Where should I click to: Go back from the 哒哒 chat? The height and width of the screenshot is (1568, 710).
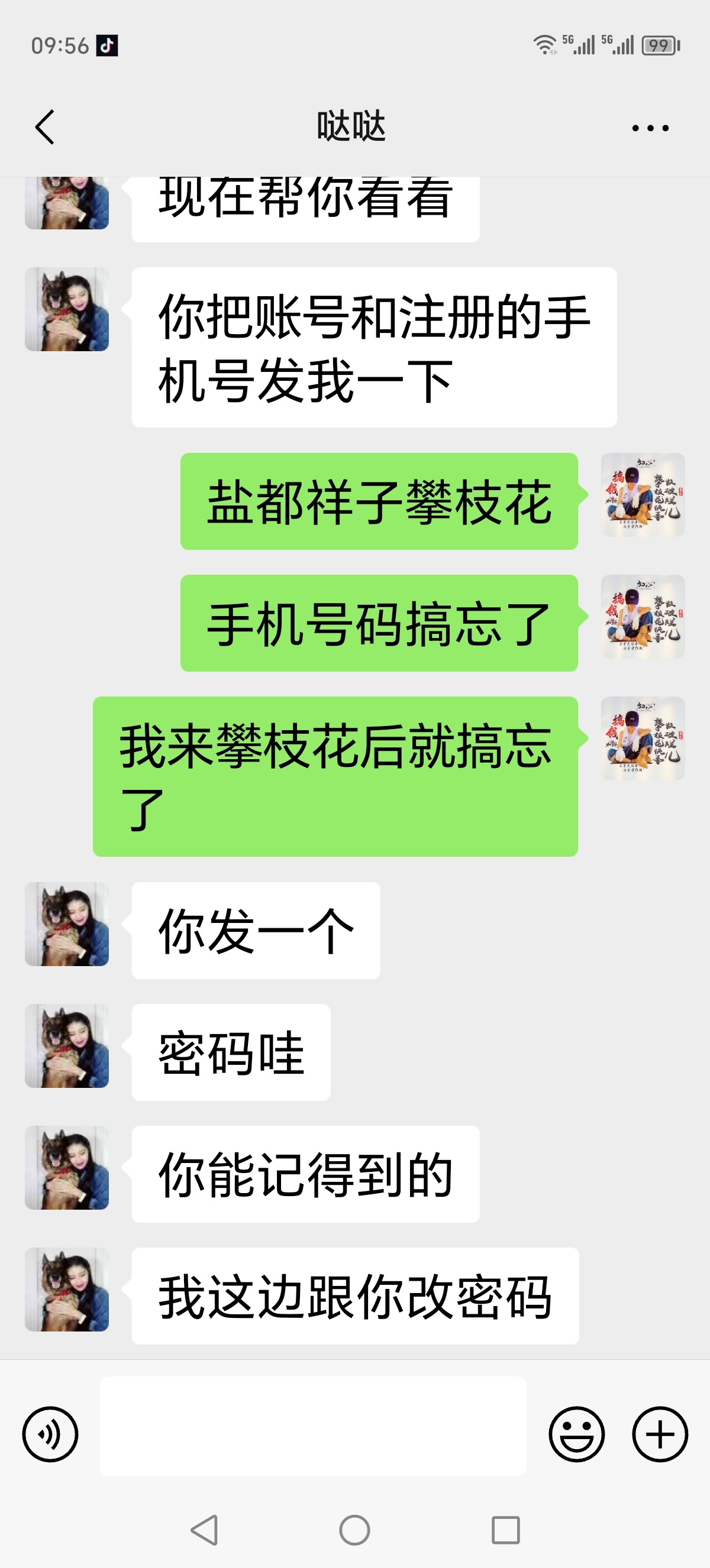pyautogui.click(x=45, y=127)
